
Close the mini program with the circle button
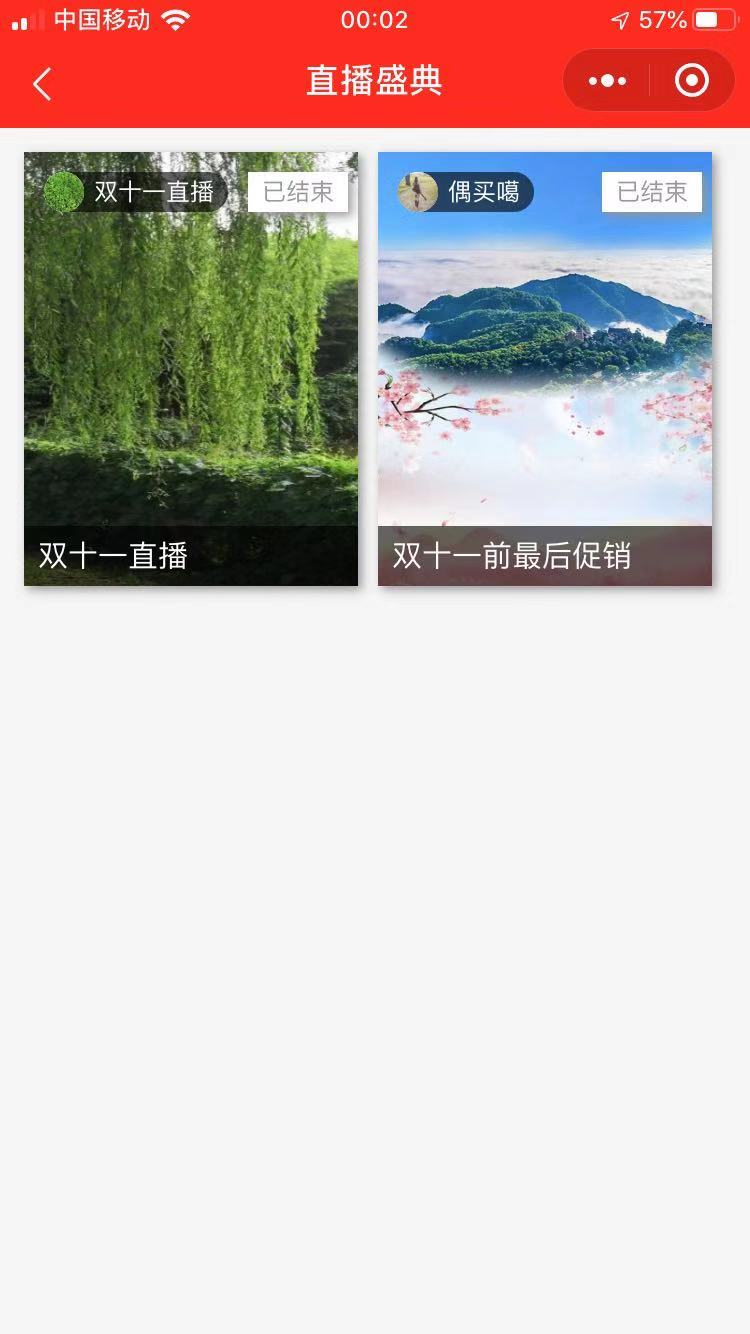click(692, 81)
